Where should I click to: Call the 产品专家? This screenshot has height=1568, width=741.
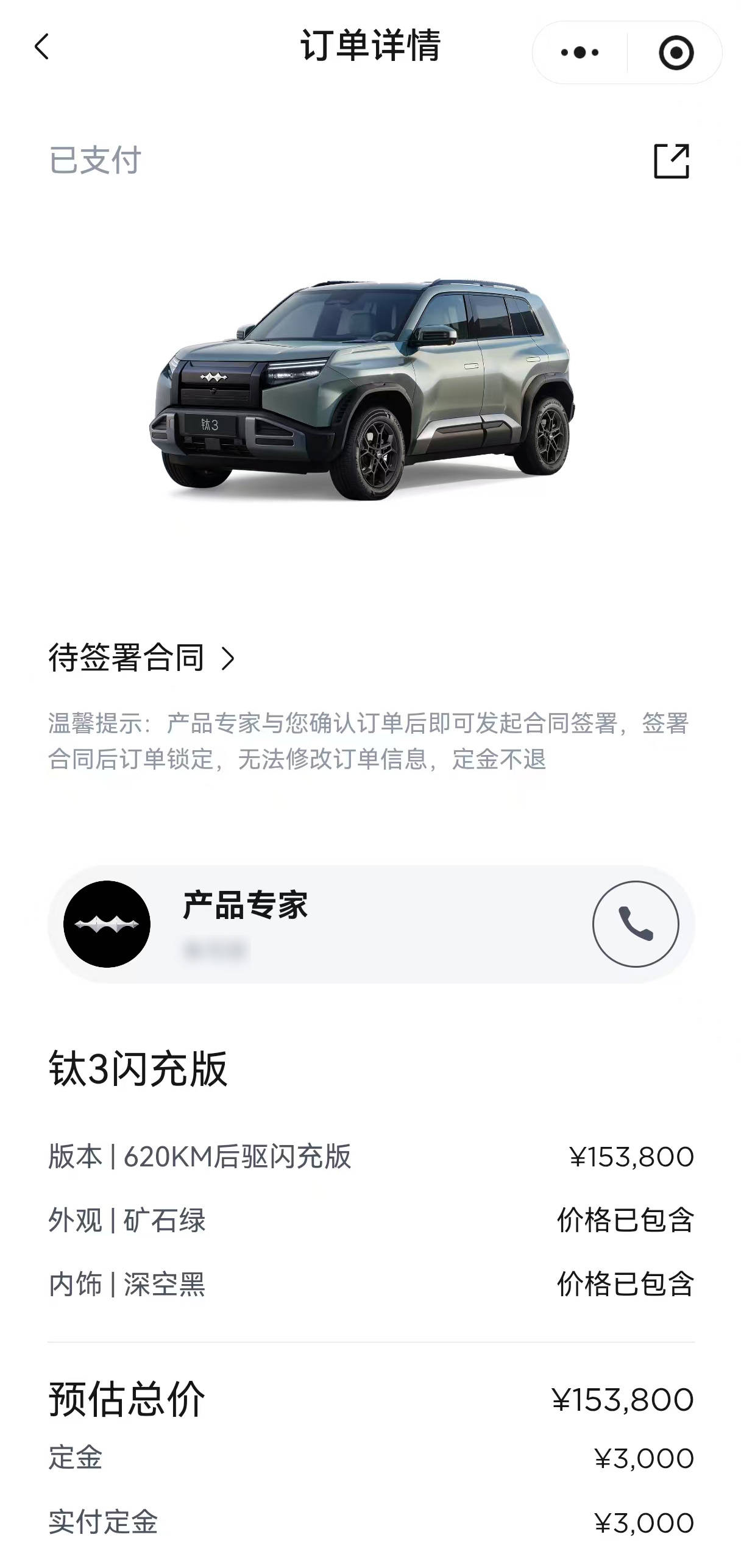[x=635, y=923]
